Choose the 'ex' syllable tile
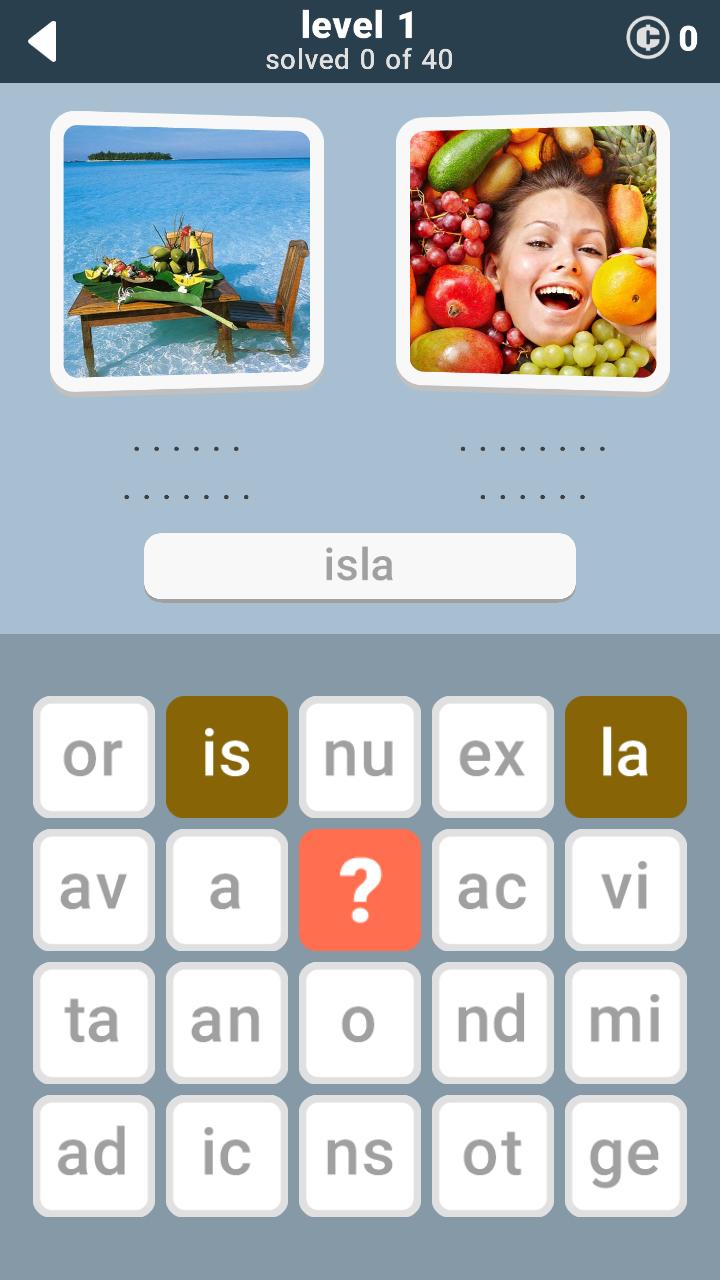Screen dimensions: 720x1280 tap(493, 756)
